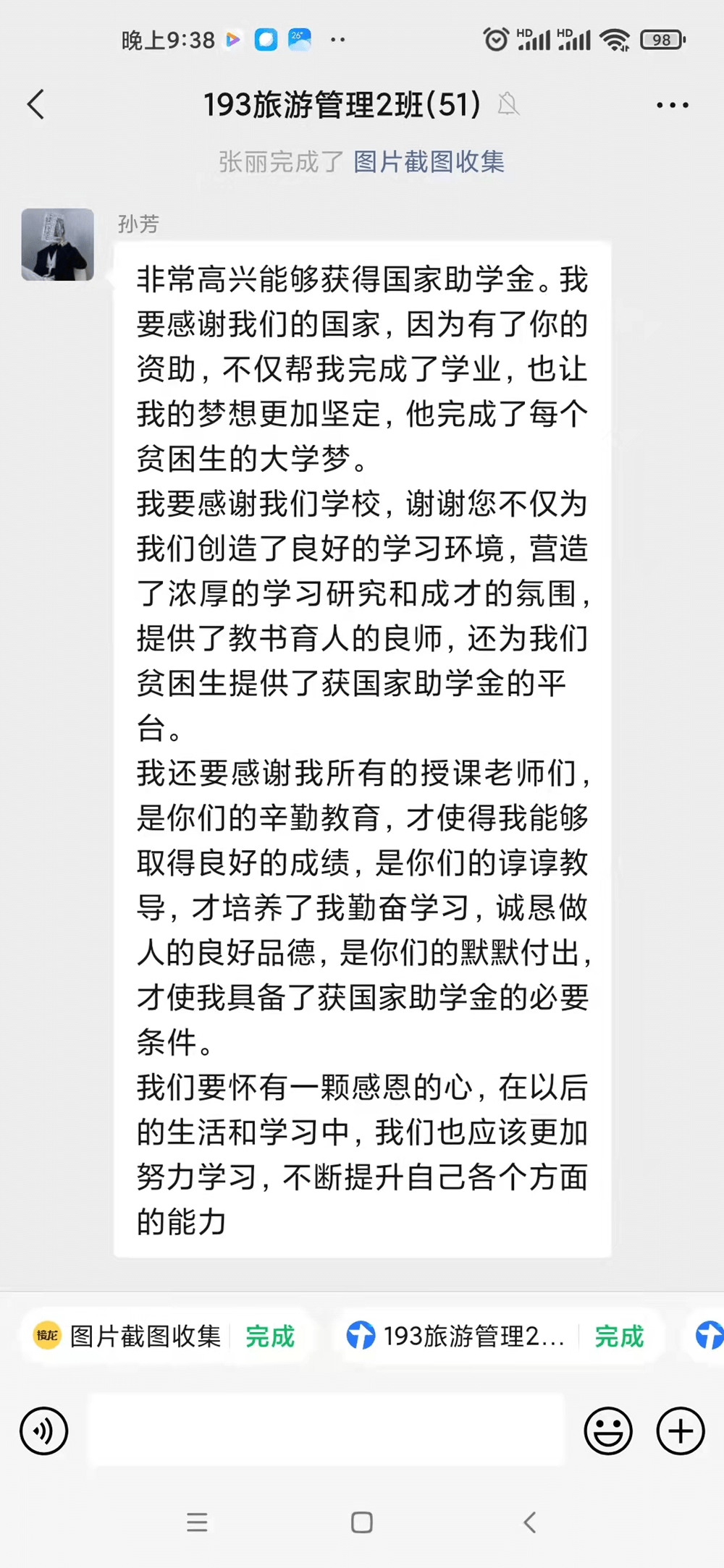Switch to voice input
This screenshot has width=724, height=1568.
(44, 1431)
